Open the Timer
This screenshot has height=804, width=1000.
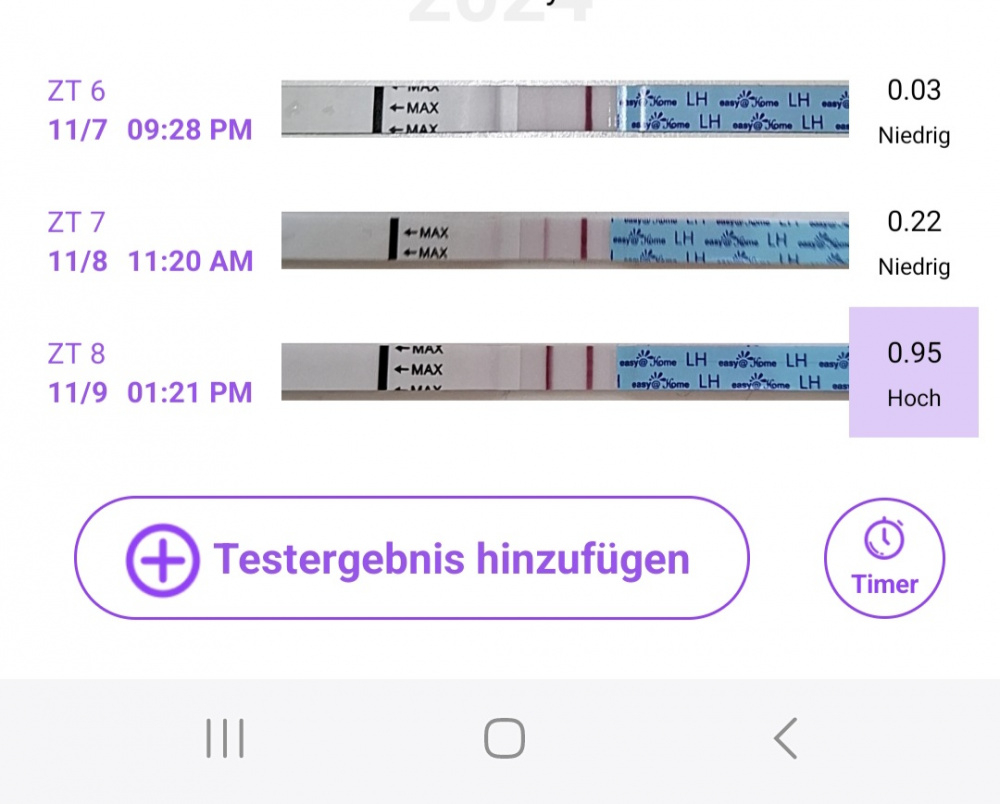[x=884, y=558]
